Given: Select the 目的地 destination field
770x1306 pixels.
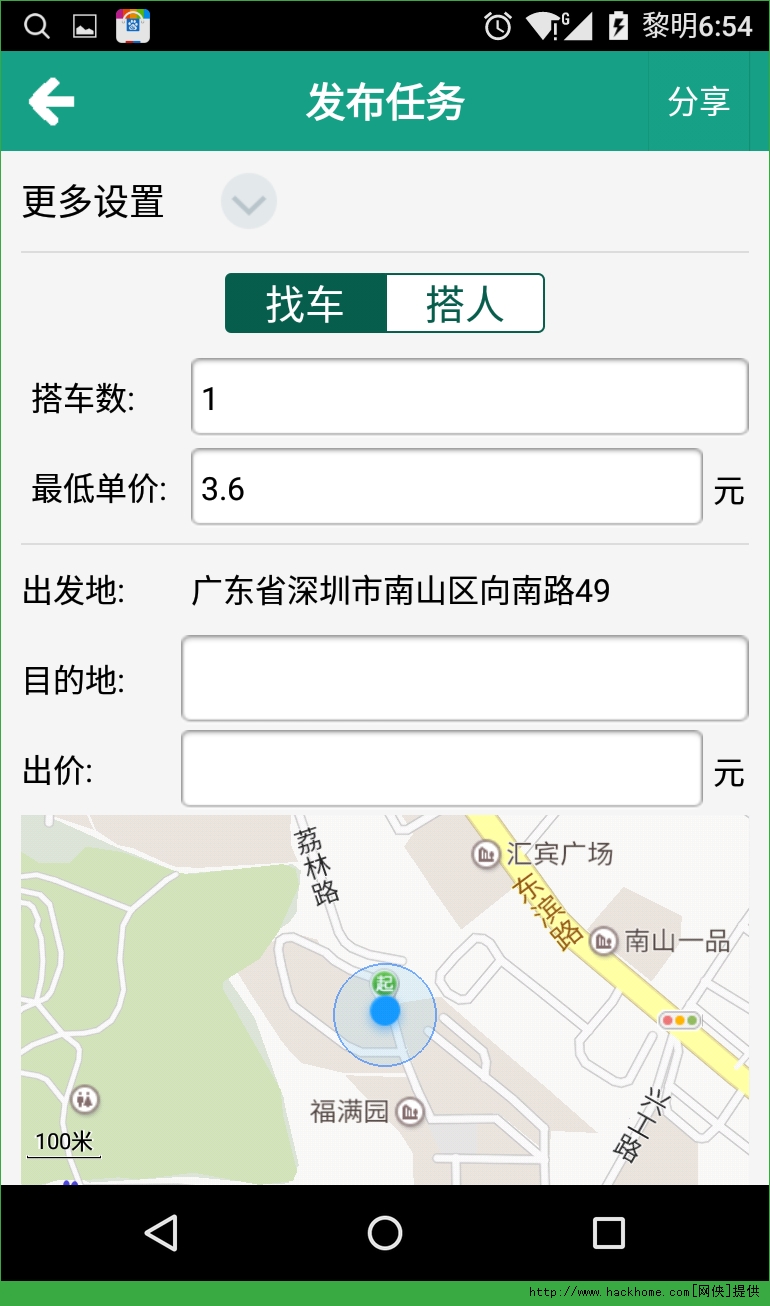Looking at the screenshot, I should (464, 678).
